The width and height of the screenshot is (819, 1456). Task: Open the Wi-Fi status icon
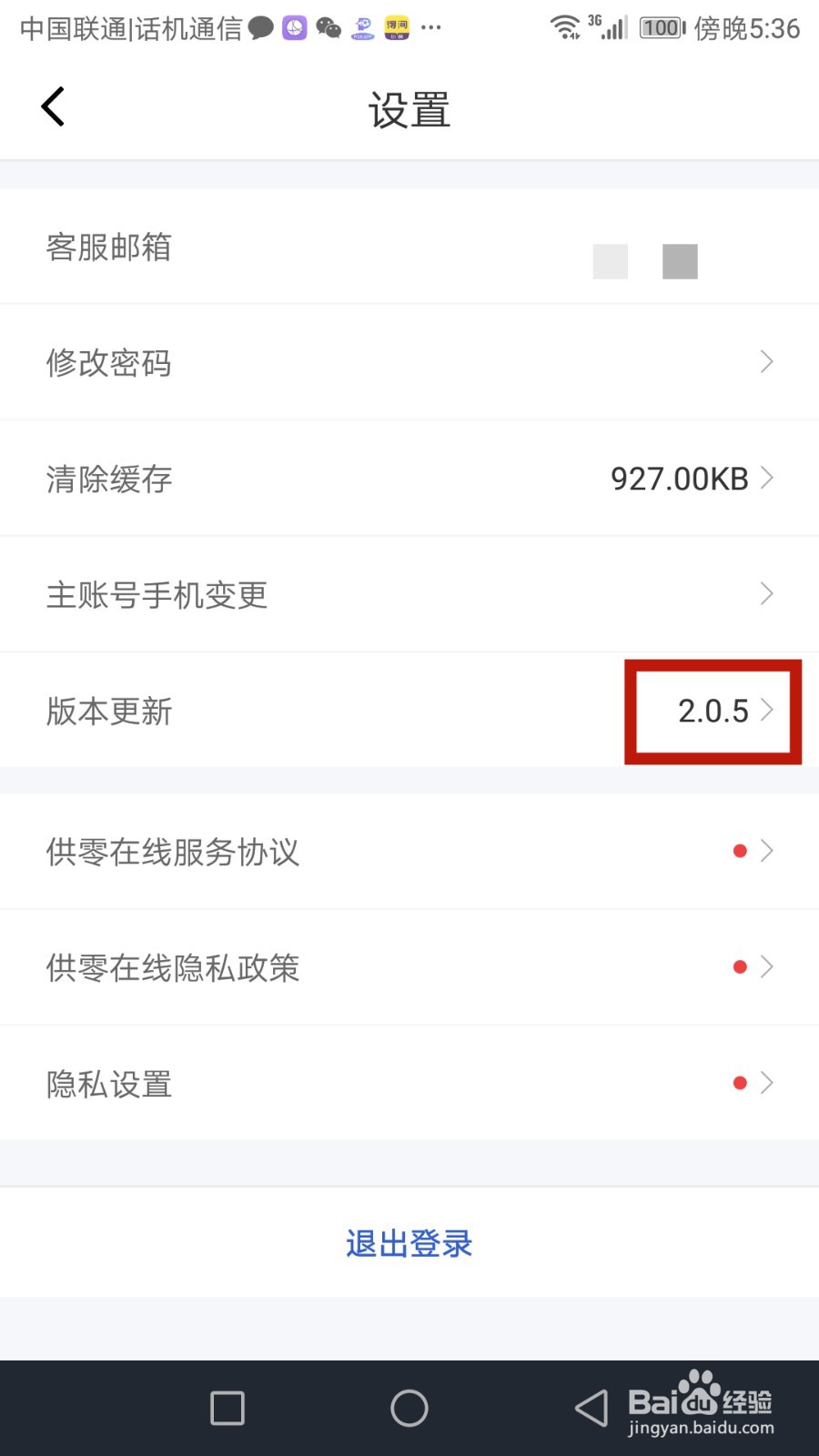pyautogui.click(x=566, y=28)
